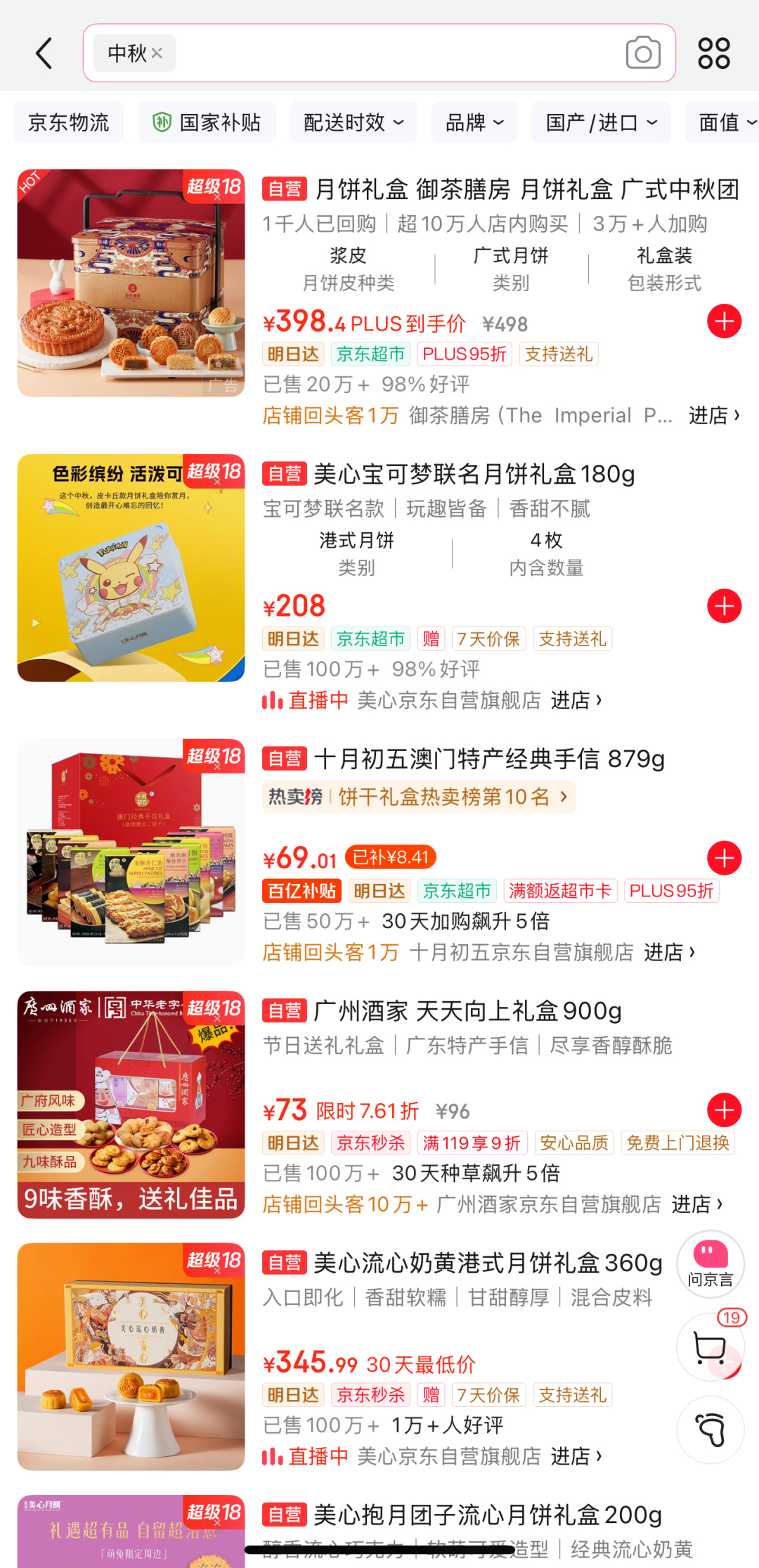The image size is (759, 1568).
Task: Enter the 广州酒家京东自营旗舰店 shop
Action: point(697,1204)
